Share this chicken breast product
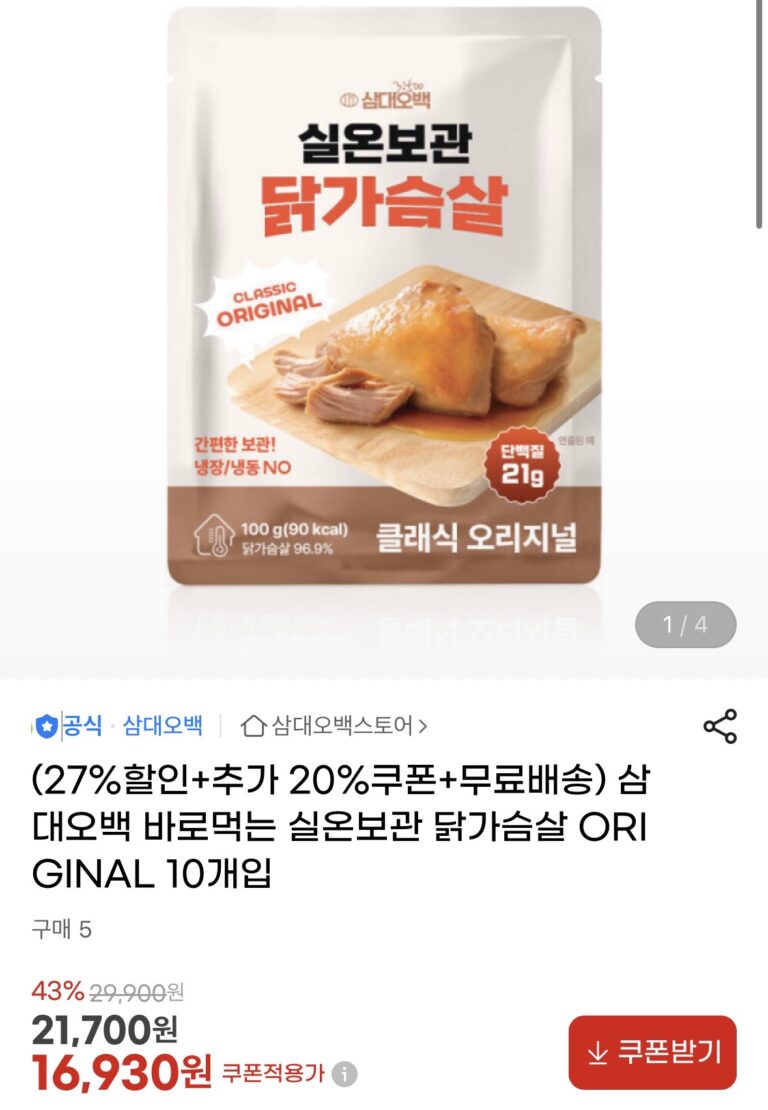The width and height of the screenshot is (768, 1110). (720, 726)
